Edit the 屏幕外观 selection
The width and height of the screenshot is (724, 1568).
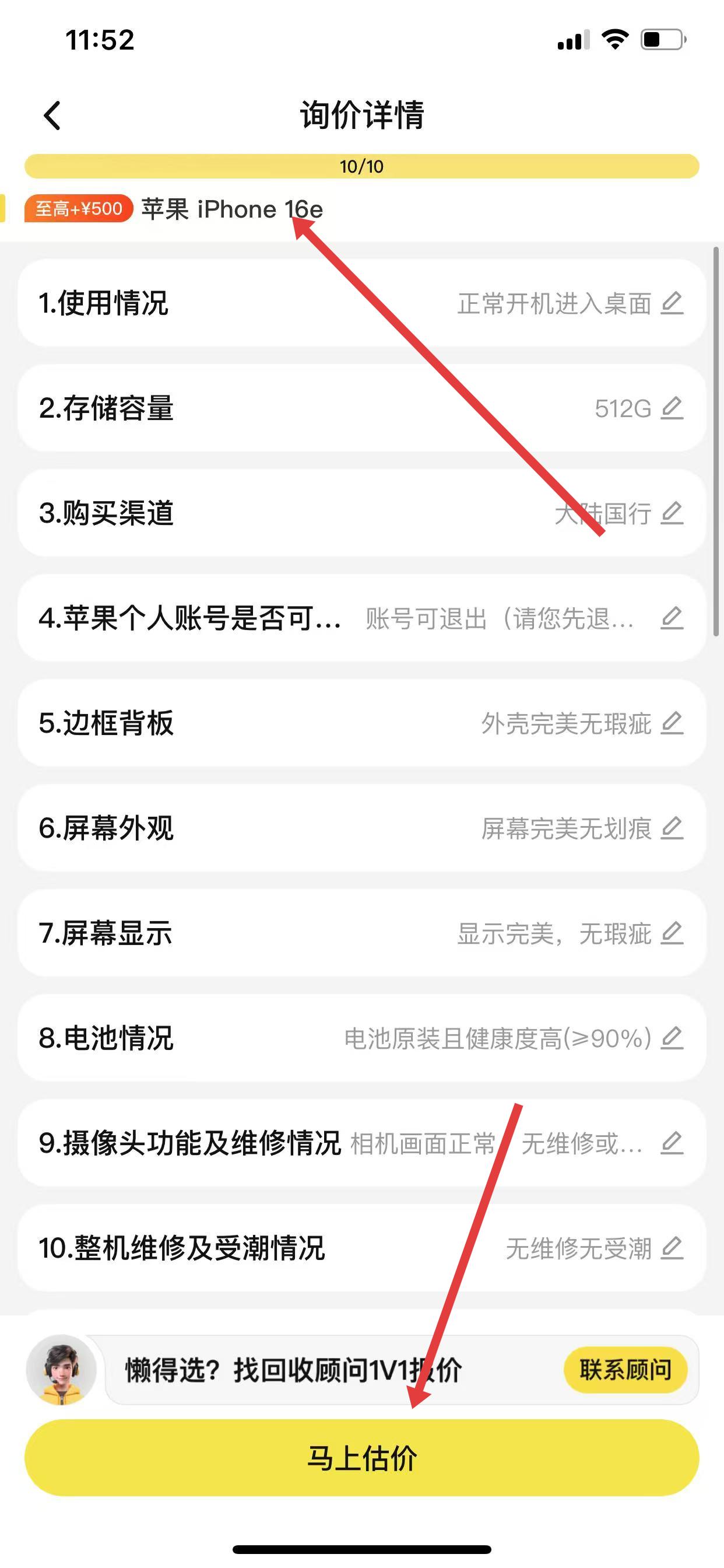[x=672, y=828]
